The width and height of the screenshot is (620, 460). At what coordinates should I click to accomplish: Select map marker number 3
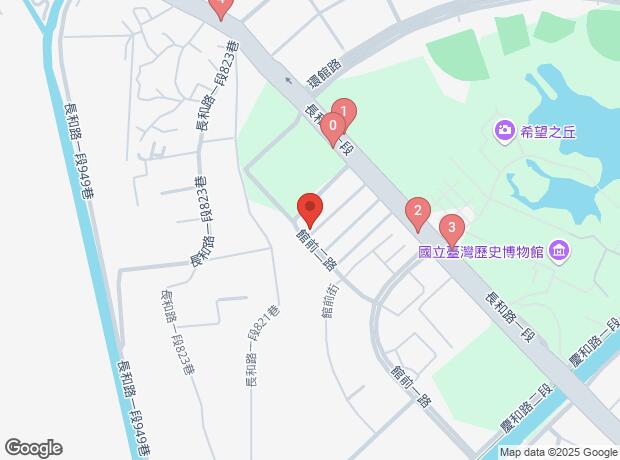point(452,228)
